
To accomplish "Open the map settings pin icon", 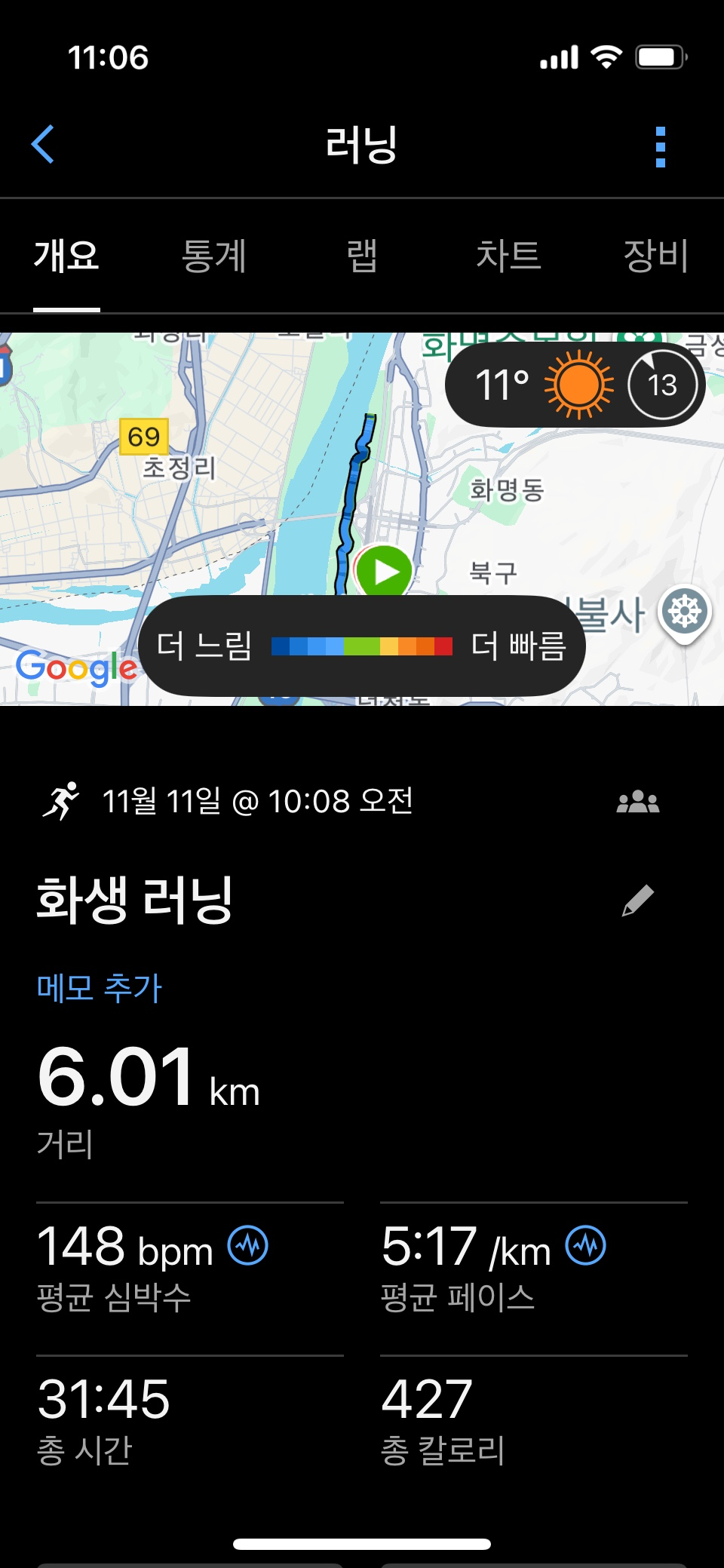I will (685, 612).
